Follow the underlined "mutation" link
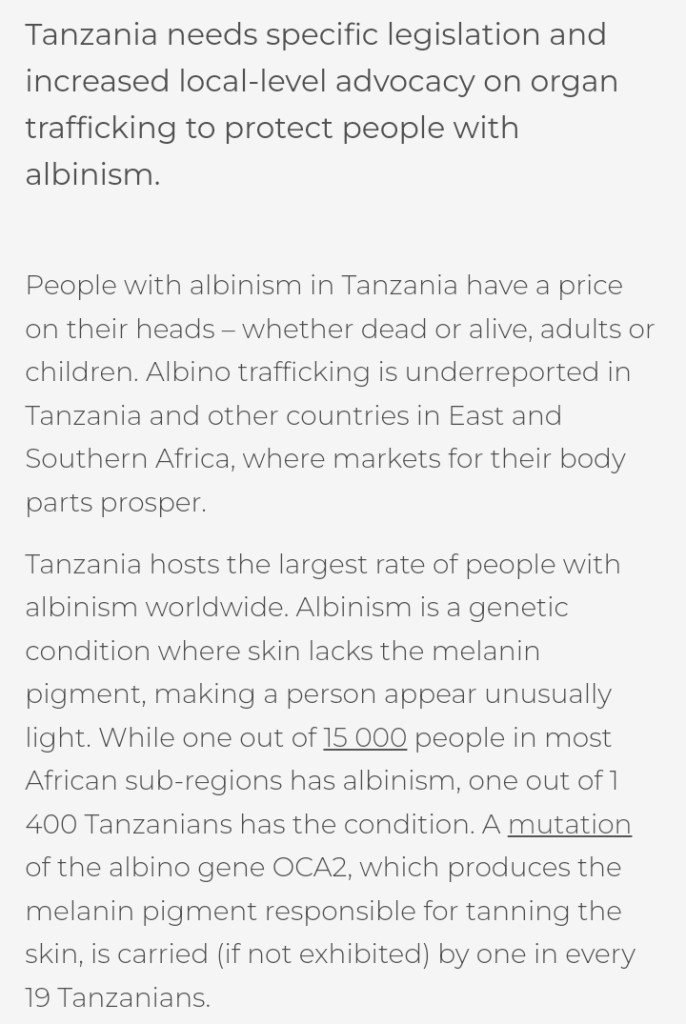The width and height of the screenshot is (686, 1024). [x=569, y=825]
